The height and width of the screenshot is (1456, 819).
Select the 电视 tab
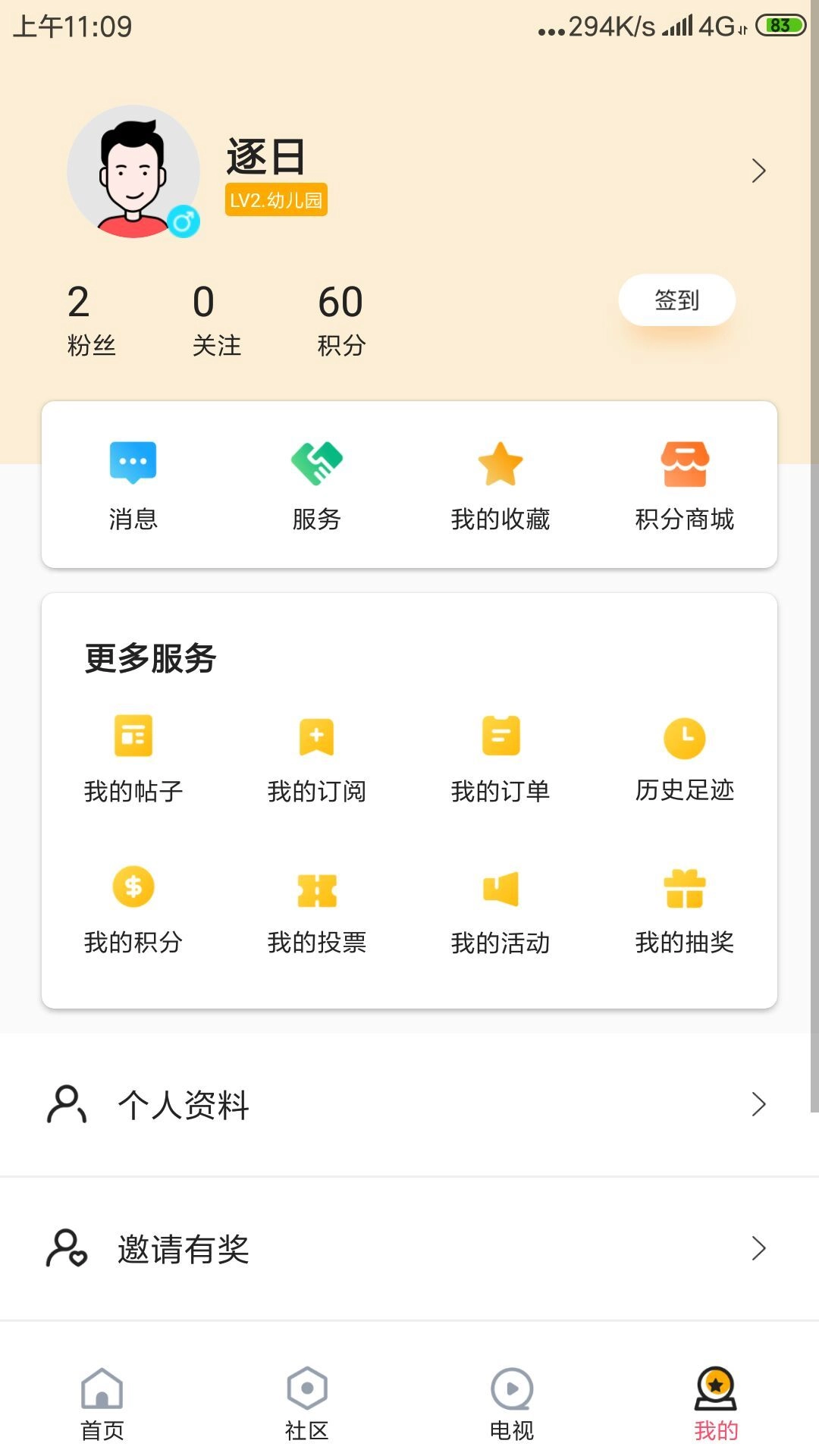pyautogui.click(x=512, y=1403)
